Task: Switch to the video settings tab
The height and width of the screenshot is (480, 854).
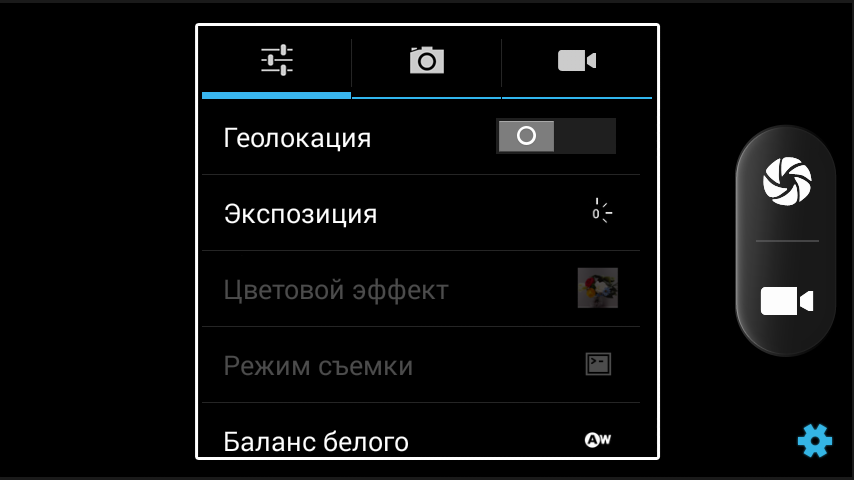Action: 576,61
